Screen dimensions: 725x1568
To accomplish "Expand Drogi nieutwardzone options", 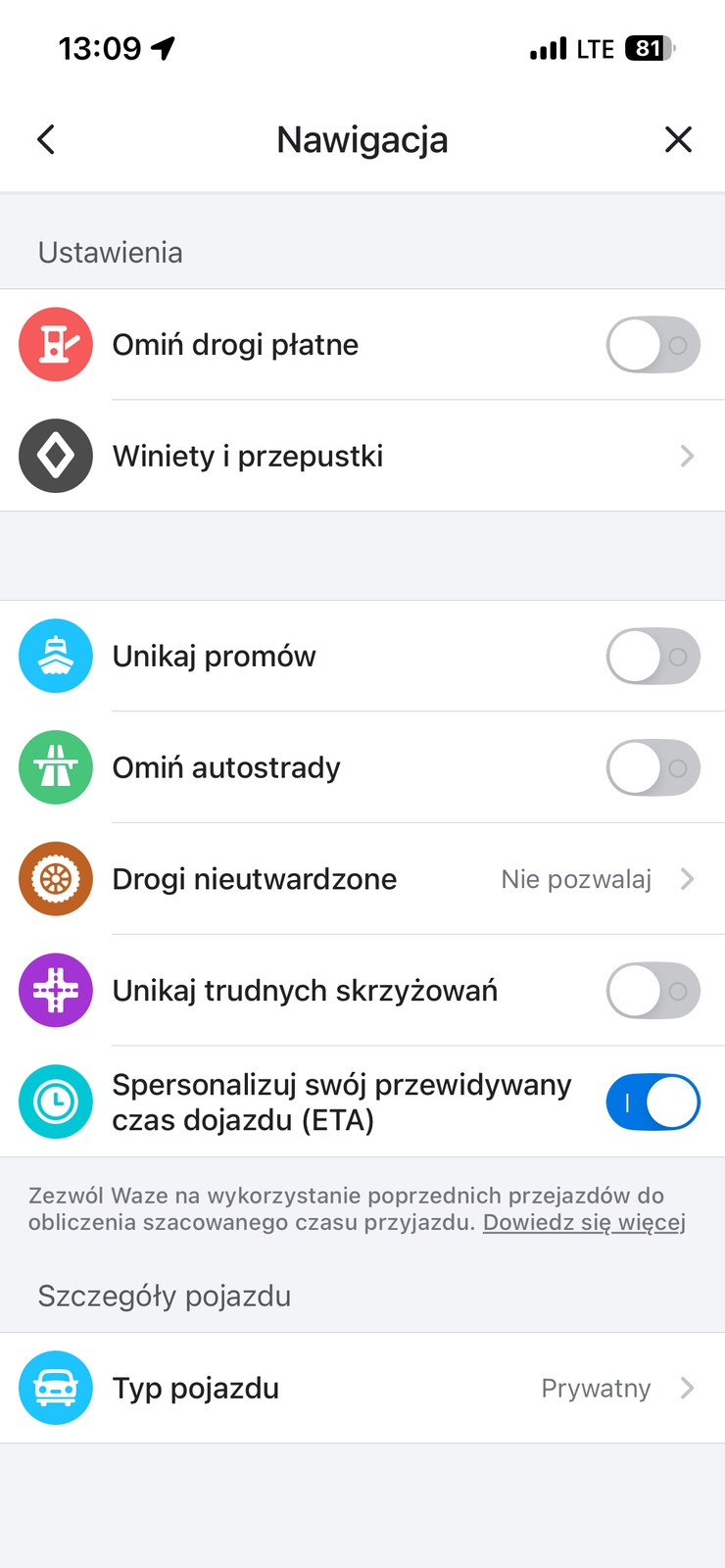I will click(x=362, y=879).
